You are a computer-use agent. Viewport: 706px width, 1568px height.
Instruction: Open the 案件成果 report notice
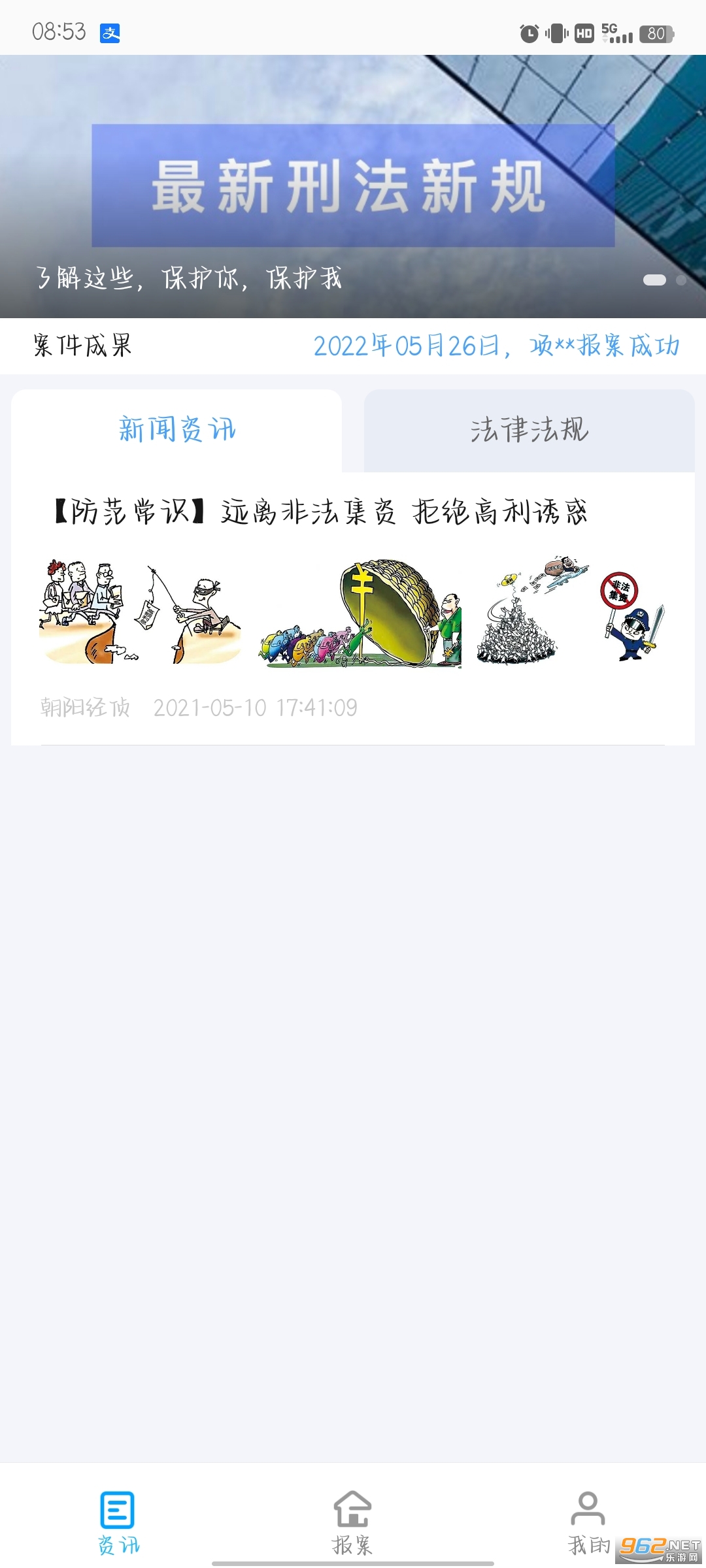(496, 346)
